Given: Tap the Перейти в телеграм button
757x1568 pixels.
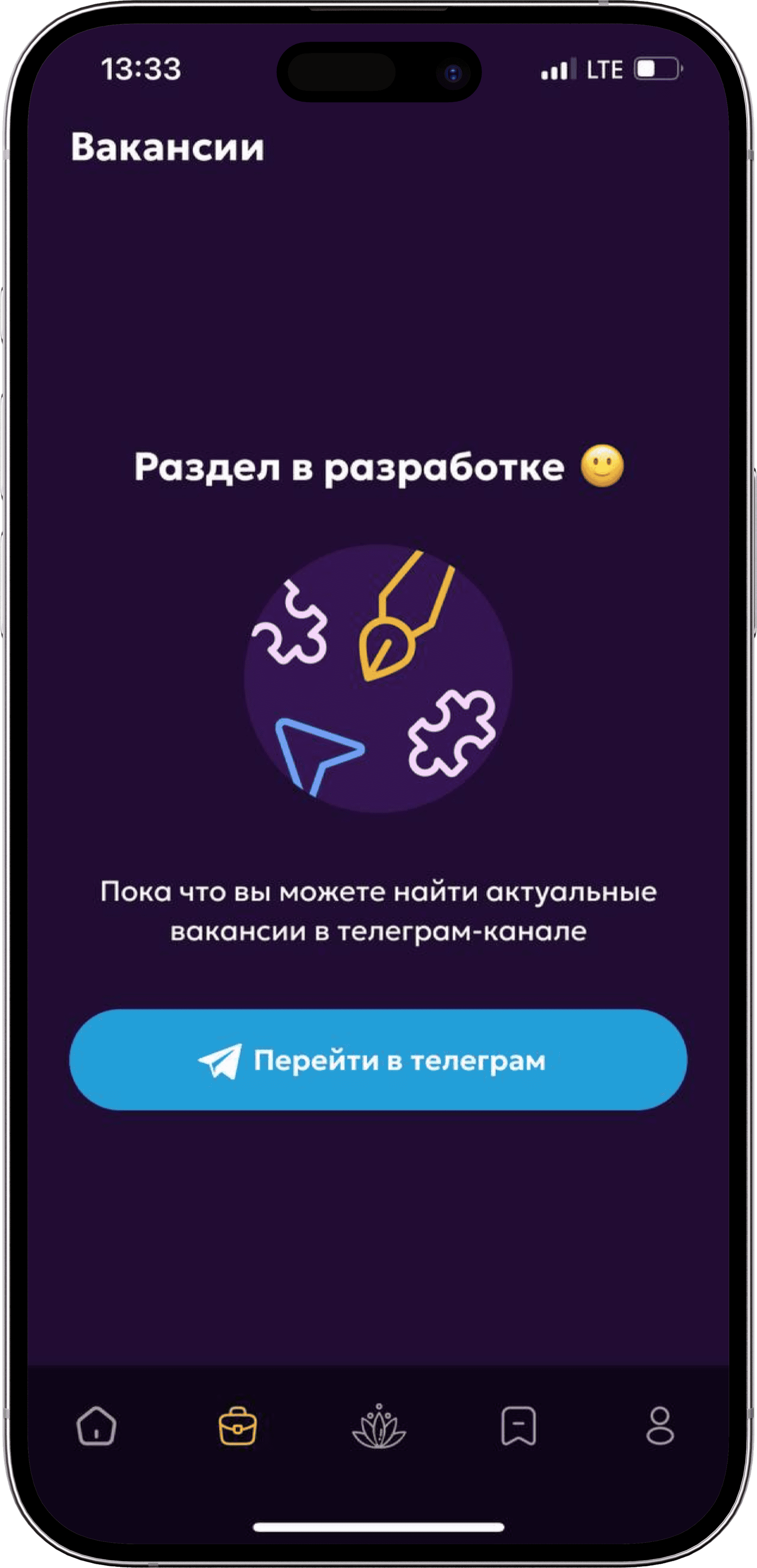Looking at the screenshot, I should tap(378, 1060).
